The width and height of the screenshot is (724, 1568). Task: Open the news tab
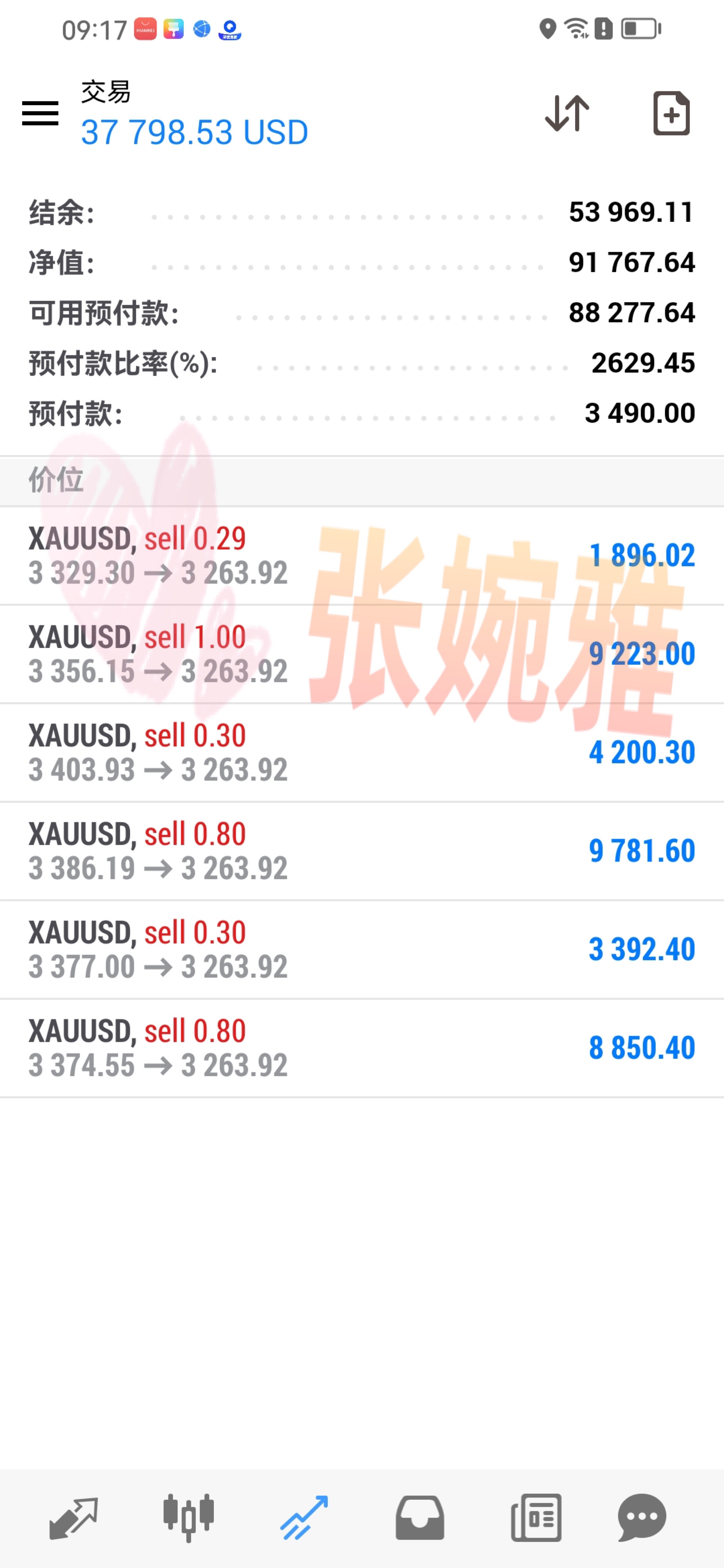tap(536, 1518)
